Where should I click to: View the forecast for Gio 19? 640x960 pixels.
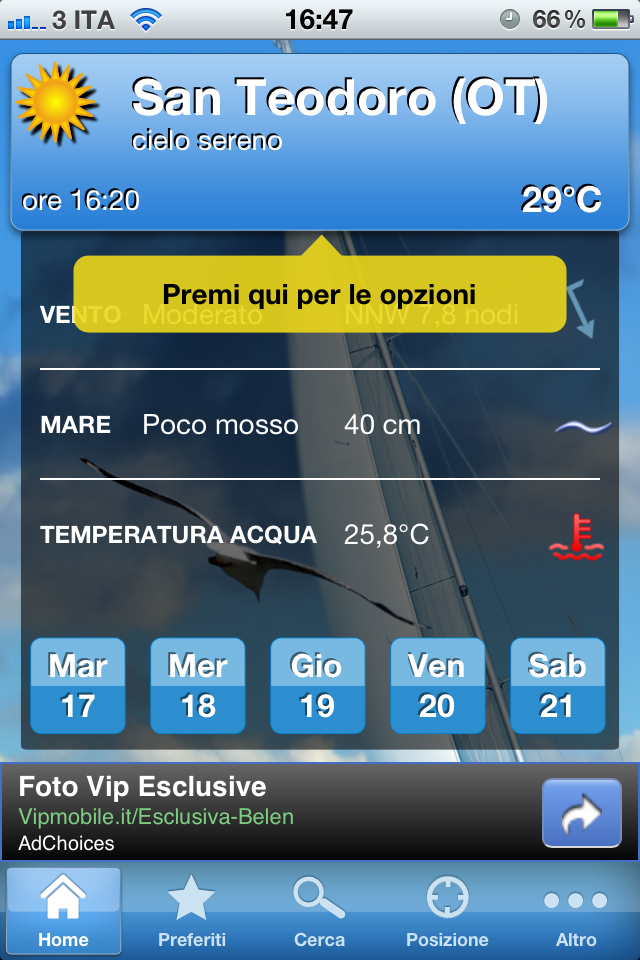318,686
